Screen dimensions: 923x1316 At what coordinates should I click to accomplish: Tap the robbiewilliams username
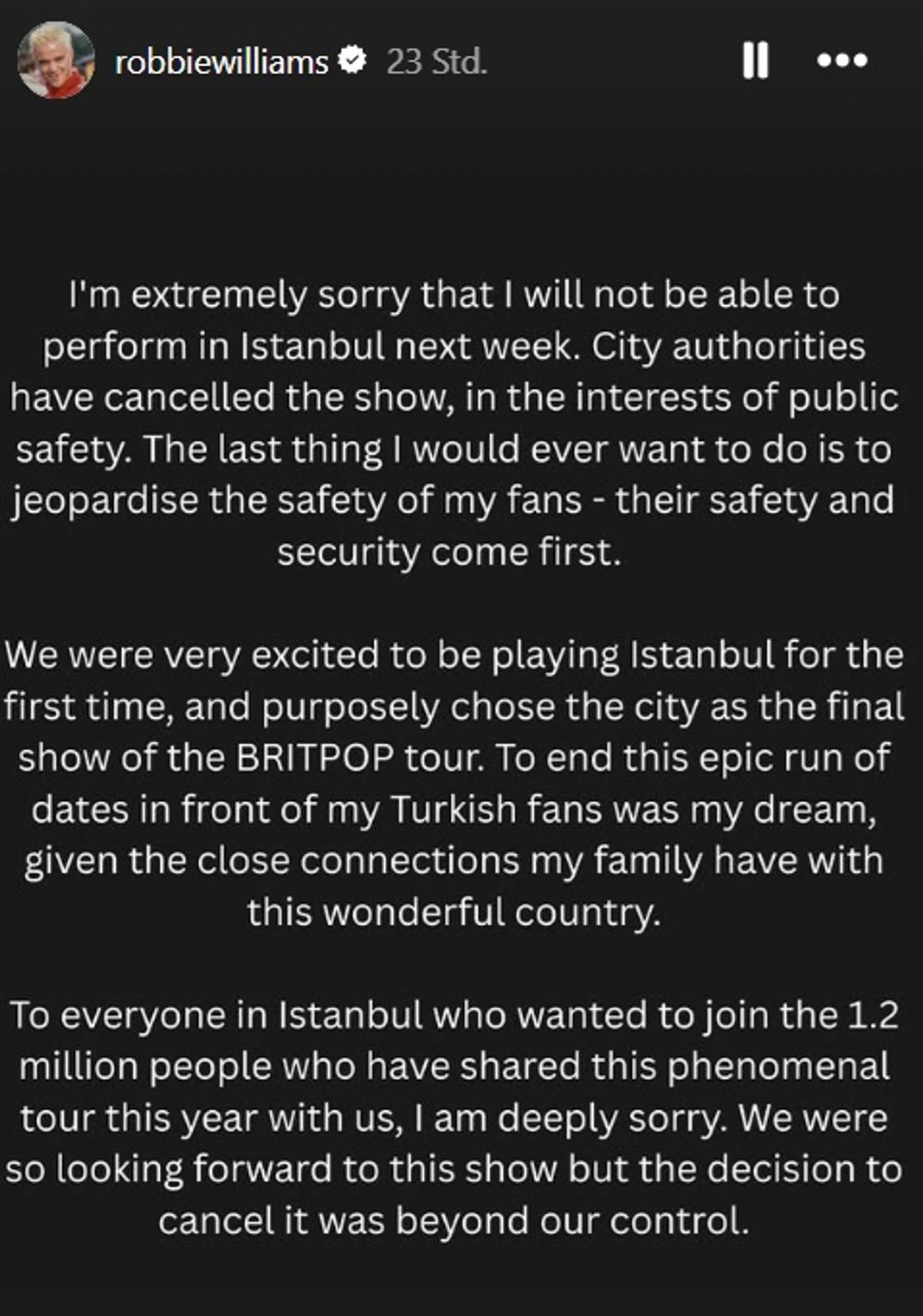click(222, 62)
